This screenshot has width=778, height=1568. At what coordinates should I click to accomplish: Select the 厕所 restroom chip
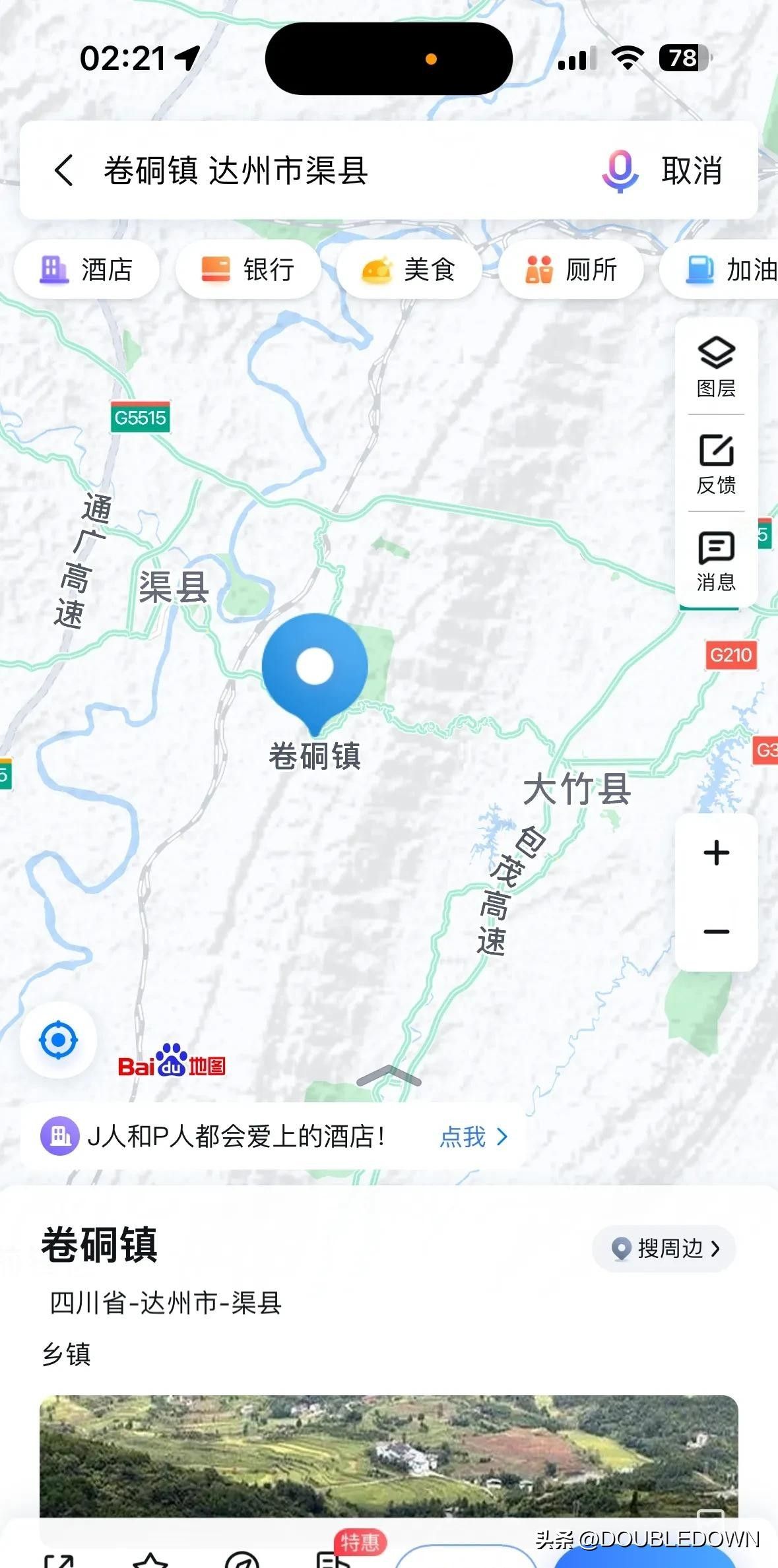point(571,270)
